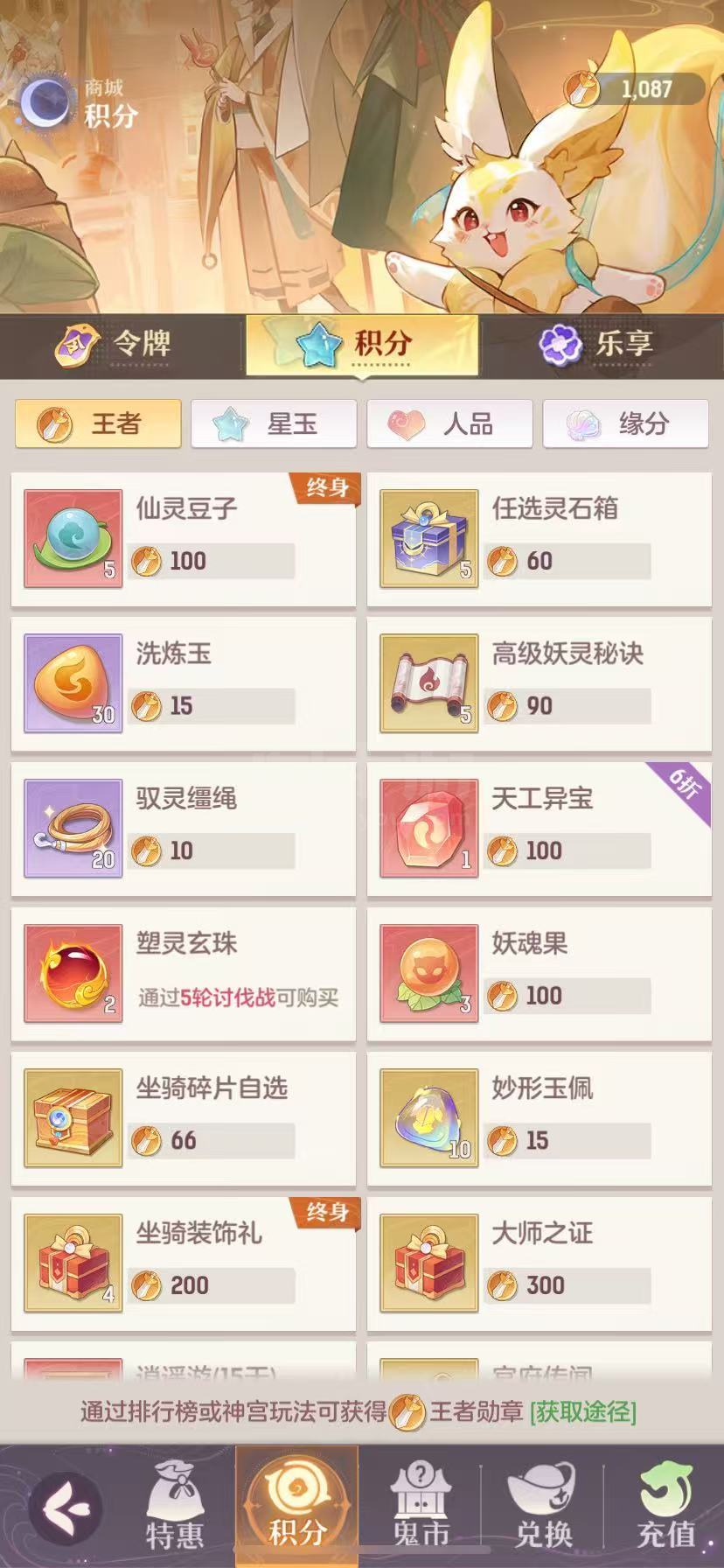
Task: Open the 特惠 section
Action: coord(174,1508)
